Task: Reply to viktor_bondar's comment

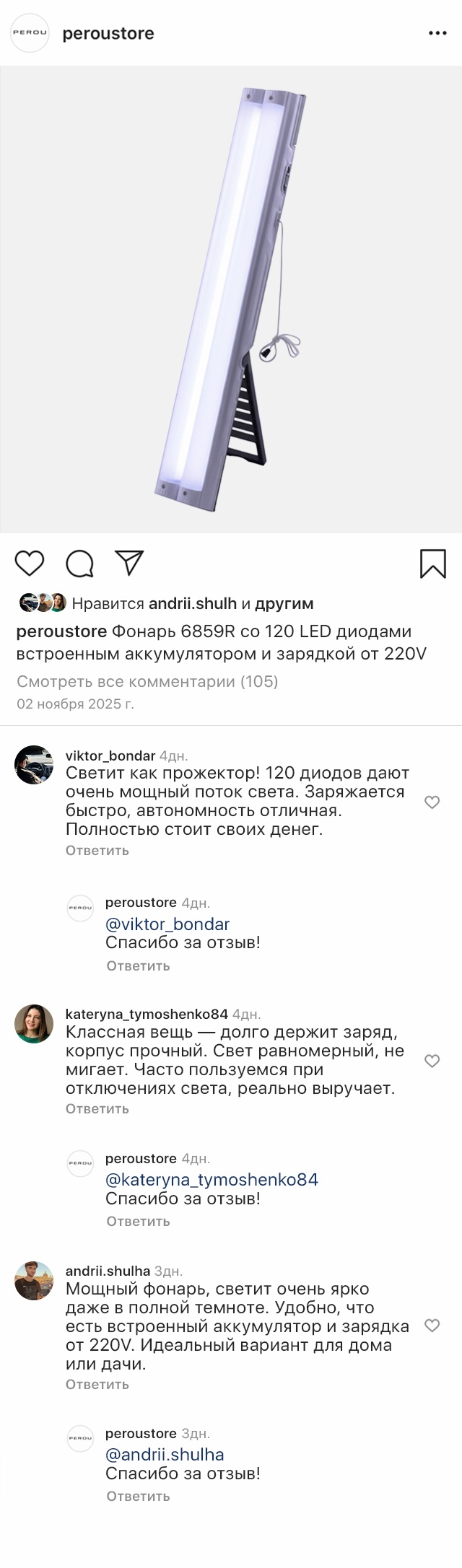Action: tap(97, 851)
